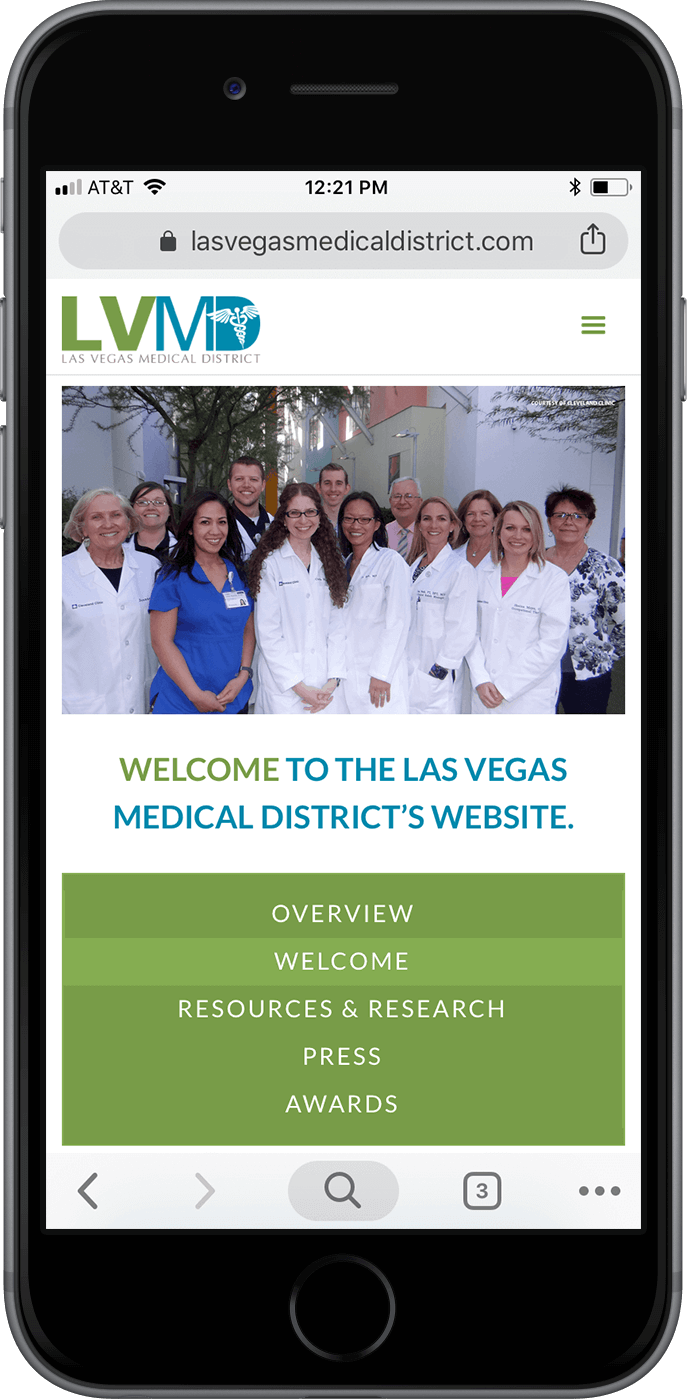The height and width of the screenshot is (1399, 687).
Task: Go back in the browser
Action: (x=89, y=1191)
